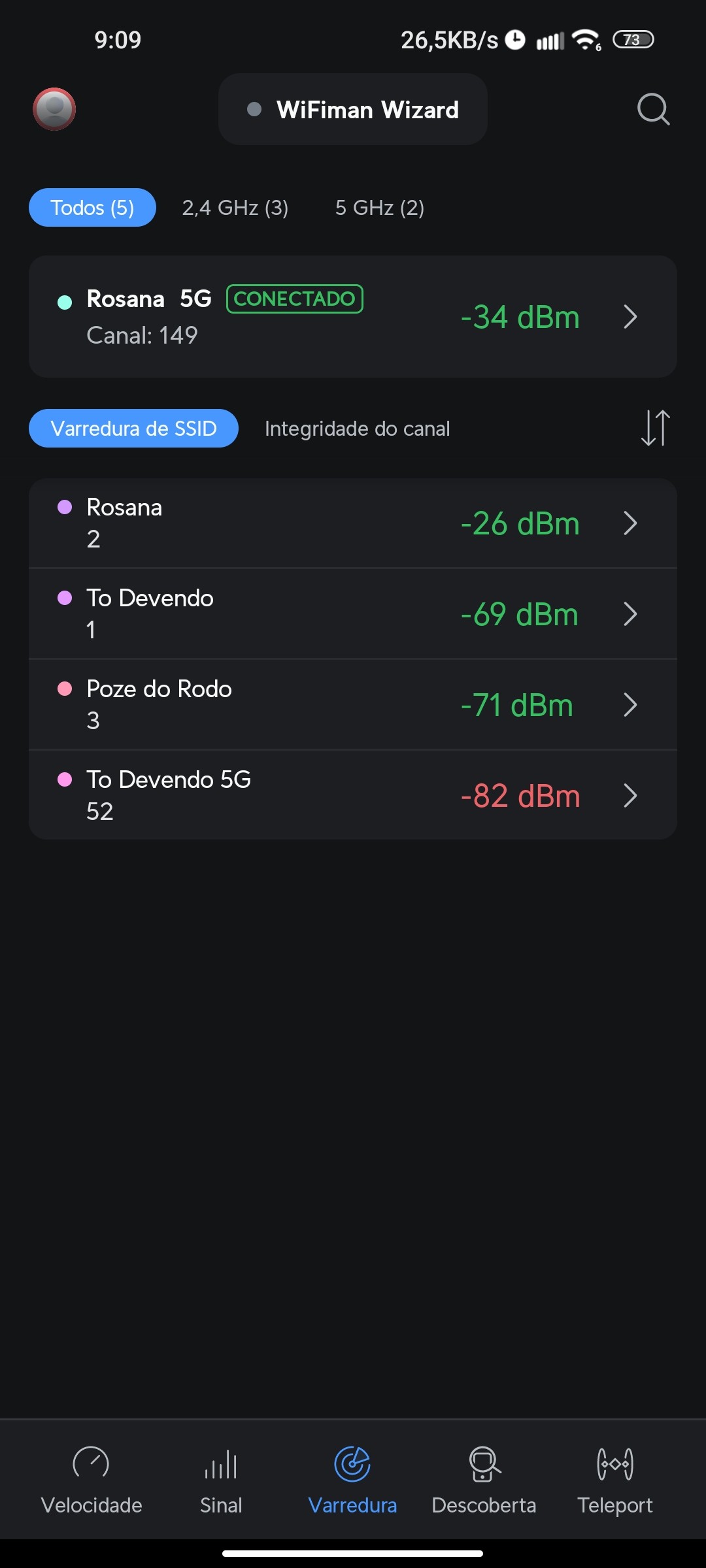Viewport: 706px width, 1568px height.
Task: Tap the WiFiman Wizard button
Action: pyautogui.click(x=353, y=110)
